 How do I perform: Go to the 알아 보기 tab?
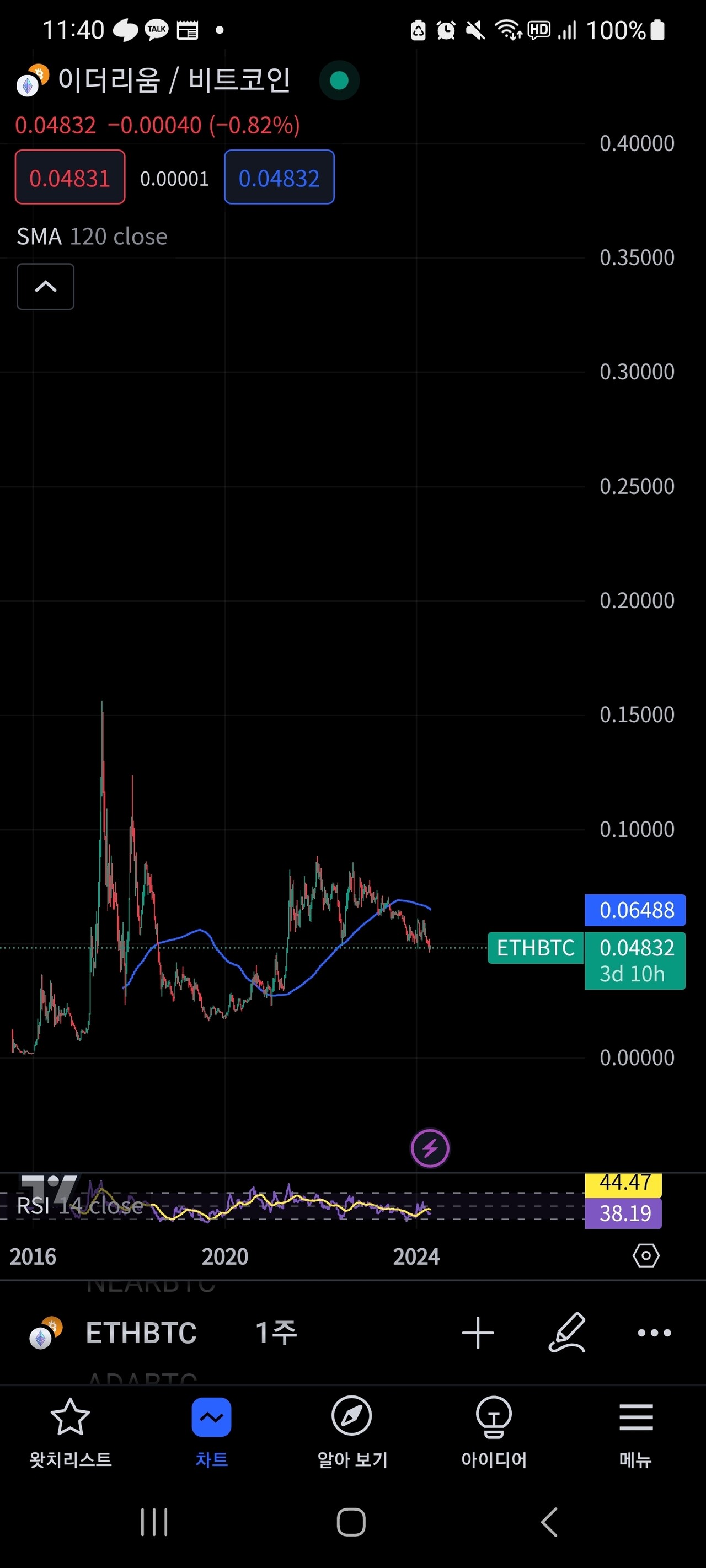click(352, 1432)
